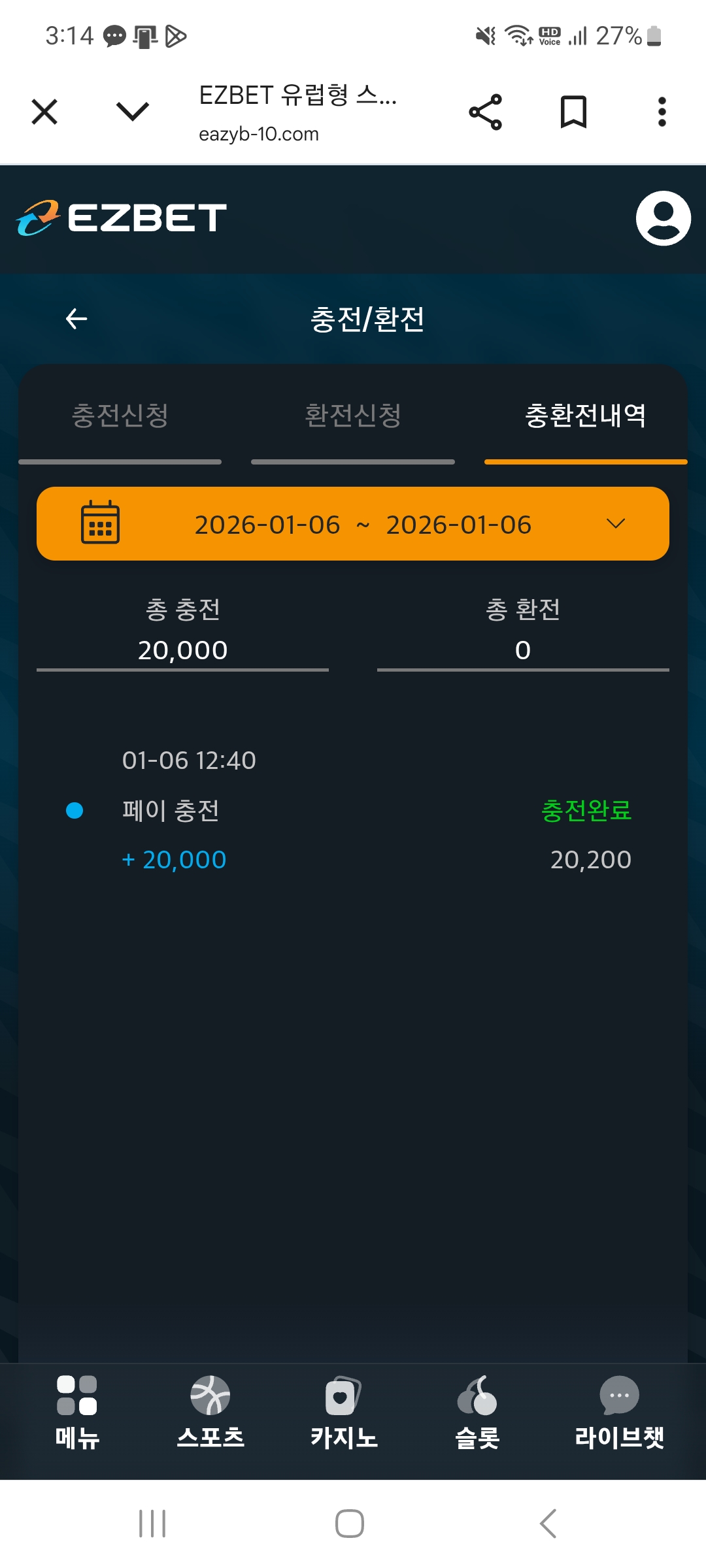Tap the system home button
This screenshot has height=1568, width=706.
[x=350, y=1524]
